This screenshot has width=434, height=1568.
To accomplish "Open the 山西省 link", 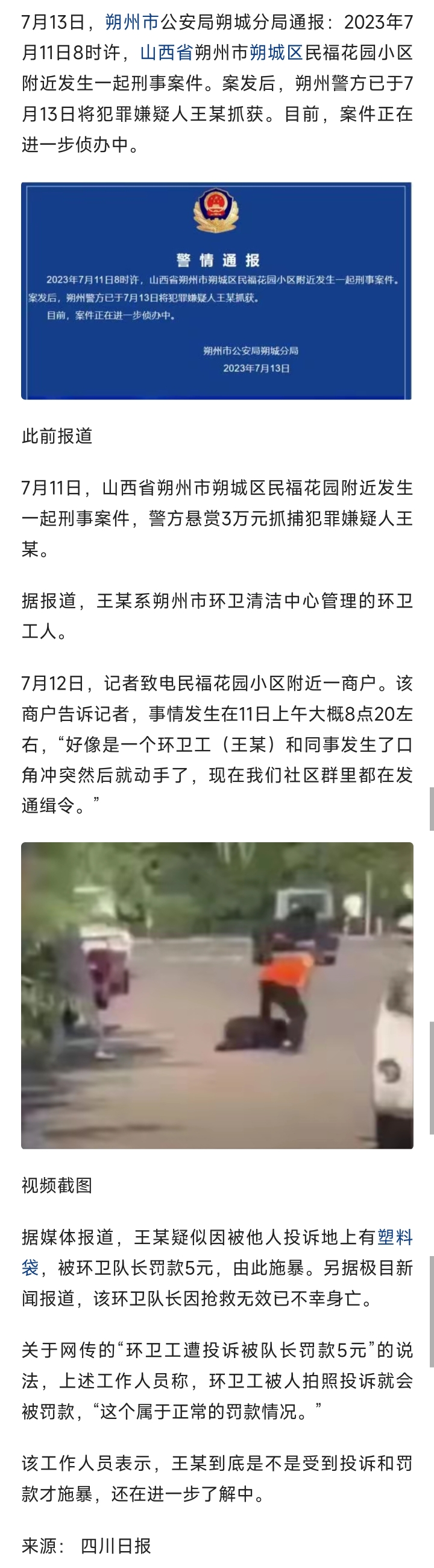I will point(166,53).
